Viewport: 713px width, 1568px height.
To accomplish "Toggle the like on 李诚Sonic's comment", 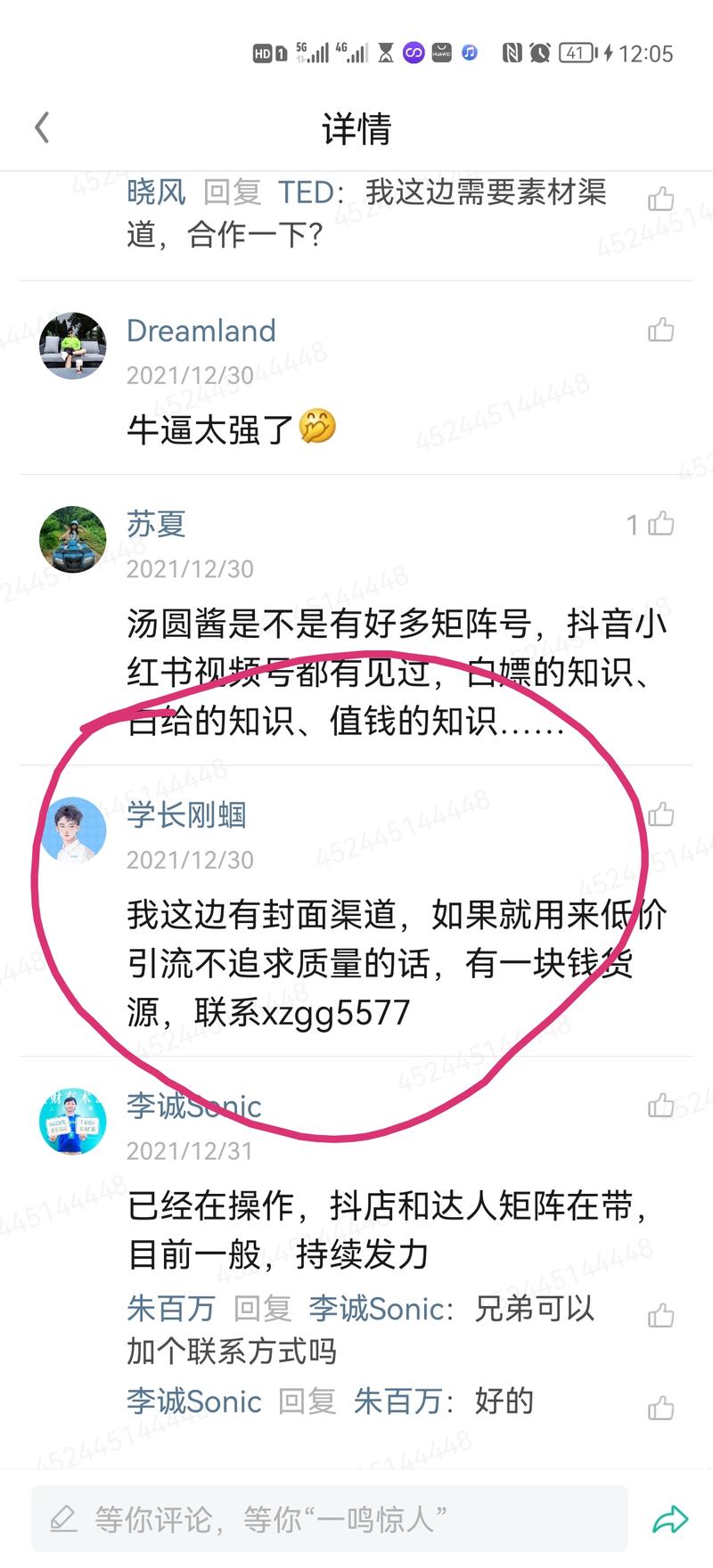I will click(661, 1106).
